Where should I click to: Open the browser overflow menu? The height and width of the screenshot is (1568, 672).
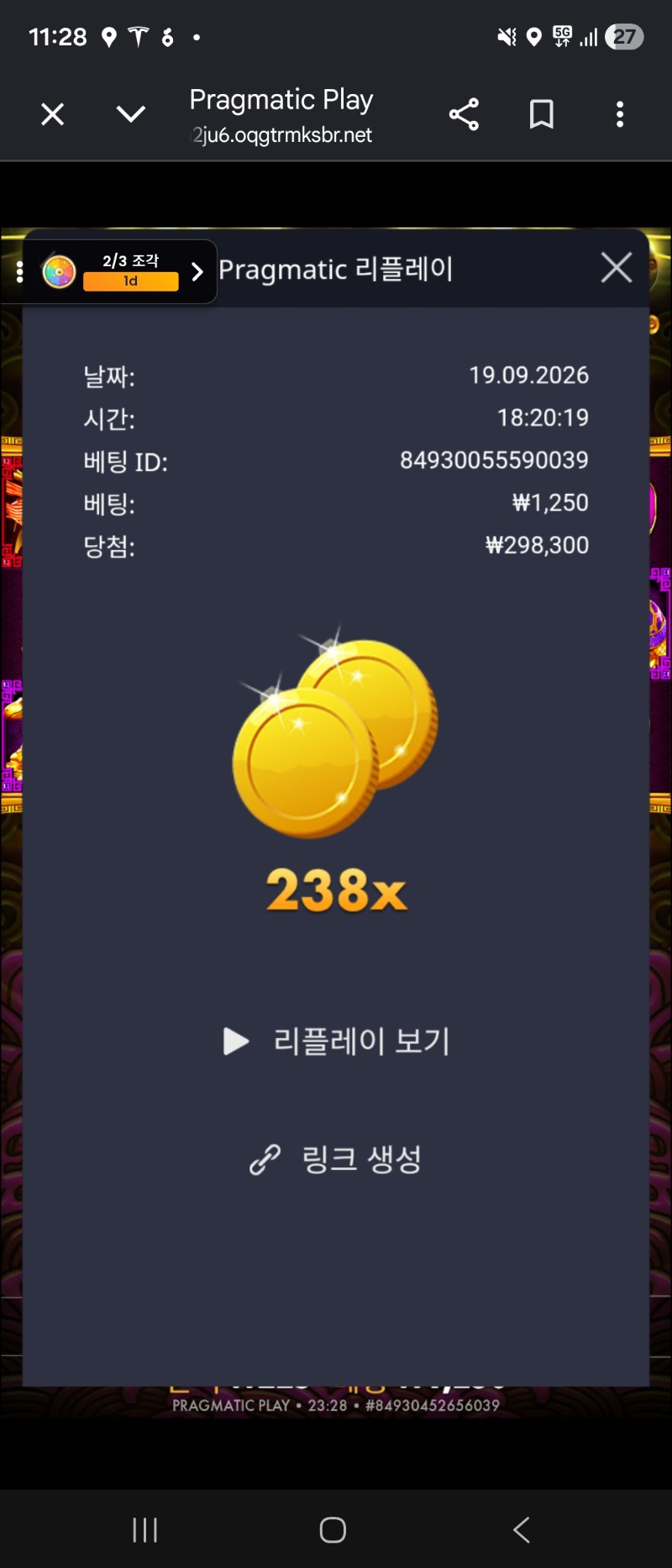click(x=620, y=114)
